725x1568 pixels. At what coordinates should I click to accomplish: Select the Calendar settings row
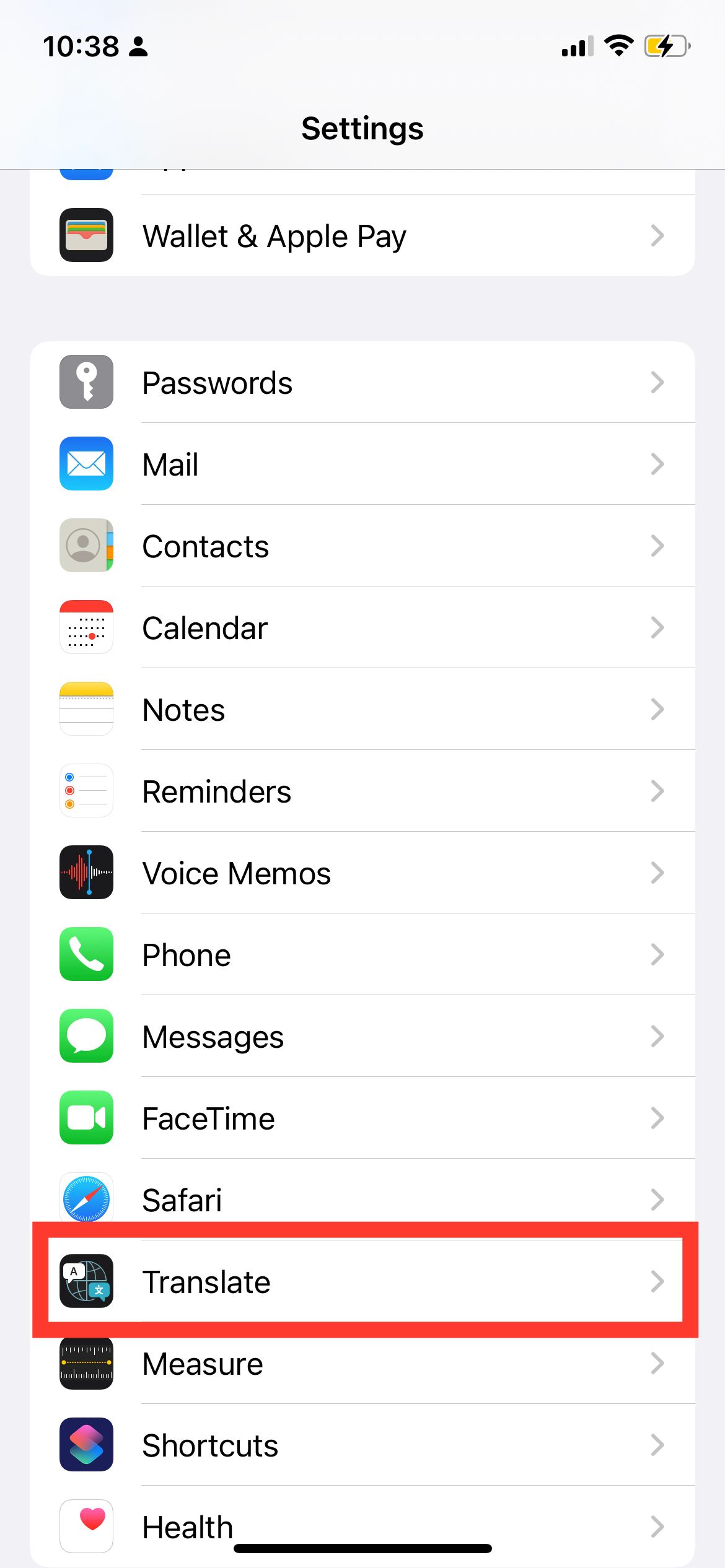click(362, 628)
